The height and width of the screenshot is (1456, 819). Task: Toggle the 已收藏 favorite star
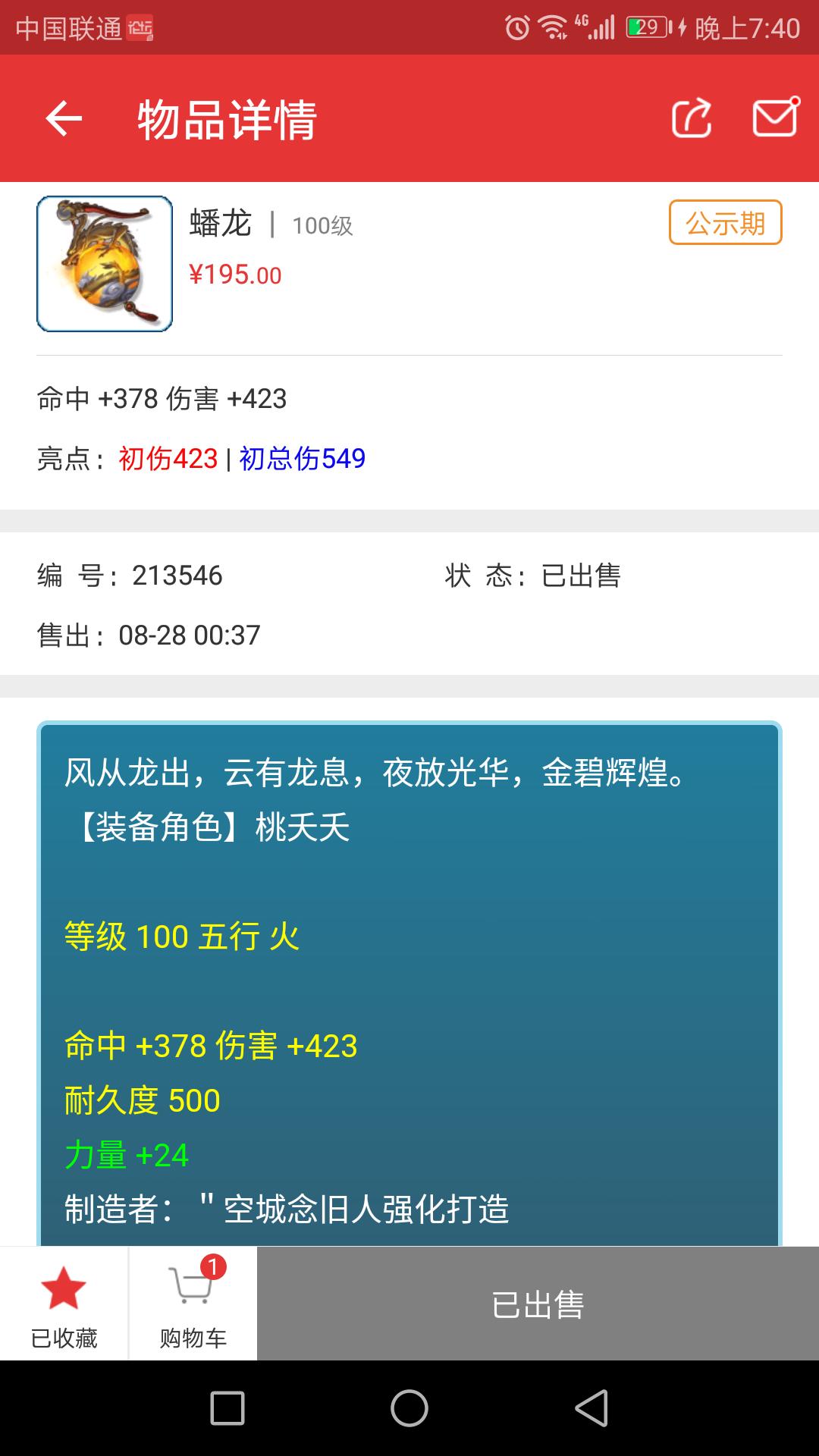tap(64, 1304)
